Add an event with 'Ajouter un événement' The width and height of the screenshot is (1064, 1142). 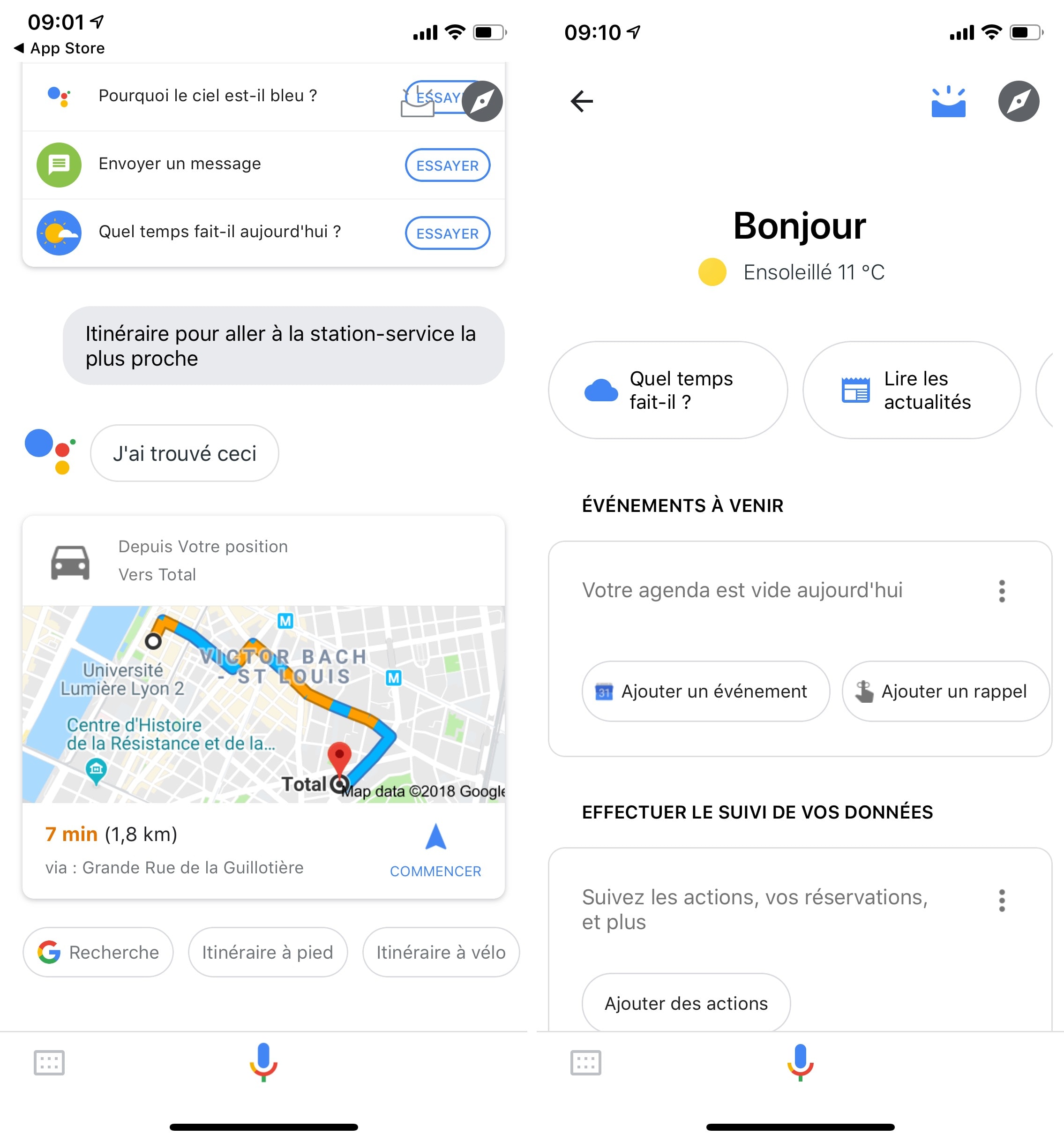click(705, 691)
